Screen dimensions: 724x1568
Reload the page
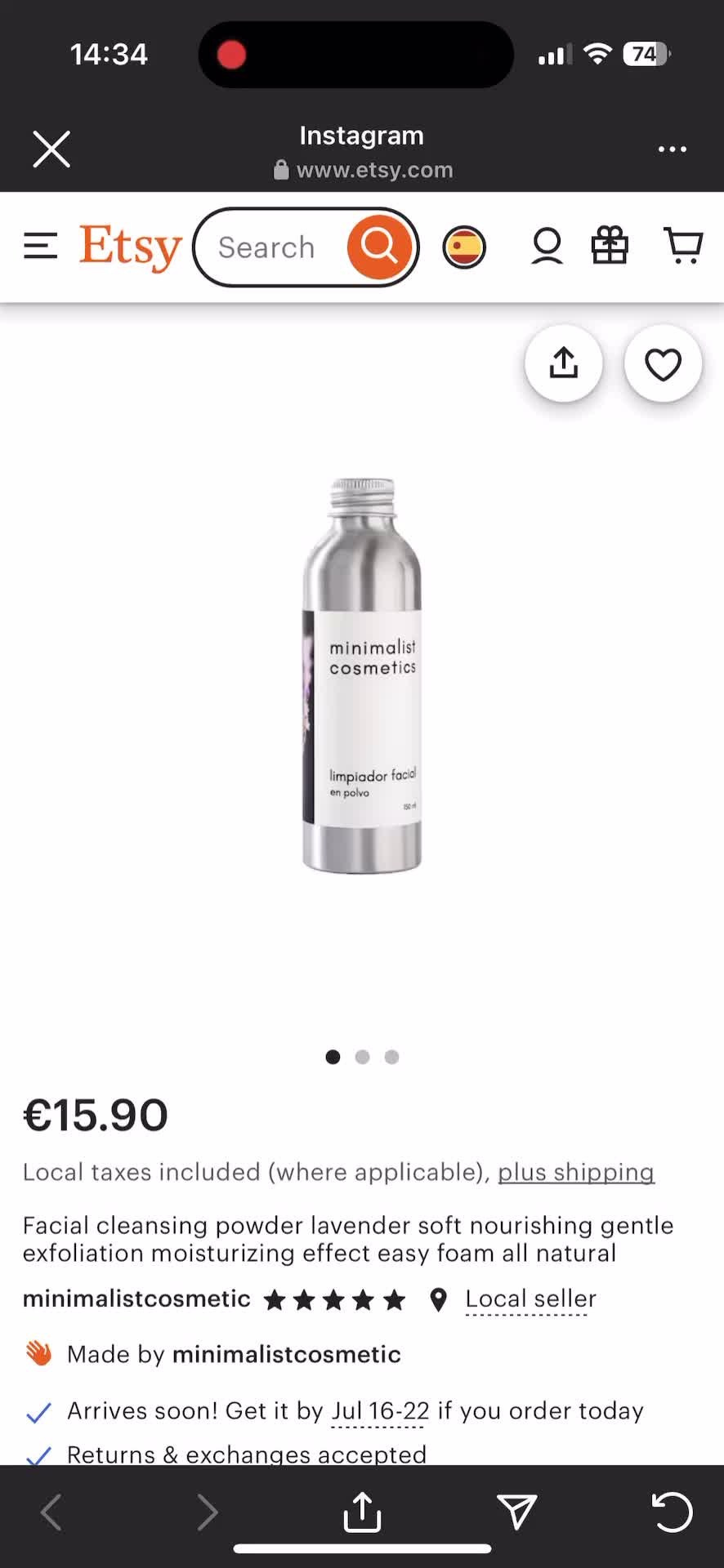click(672, 1512)
